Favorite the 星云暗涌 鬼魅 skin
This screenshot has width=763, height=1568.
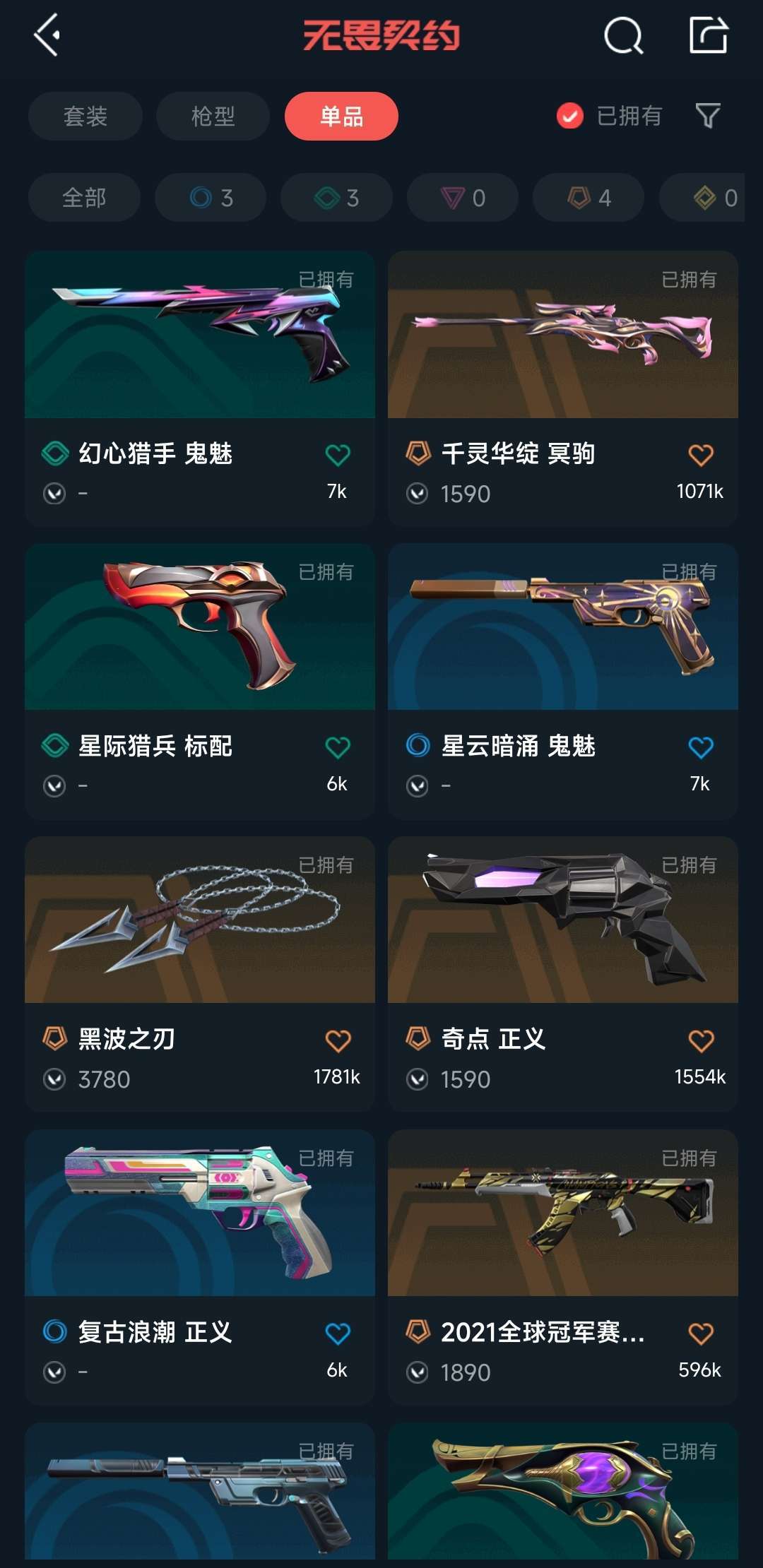click(700, 747)
